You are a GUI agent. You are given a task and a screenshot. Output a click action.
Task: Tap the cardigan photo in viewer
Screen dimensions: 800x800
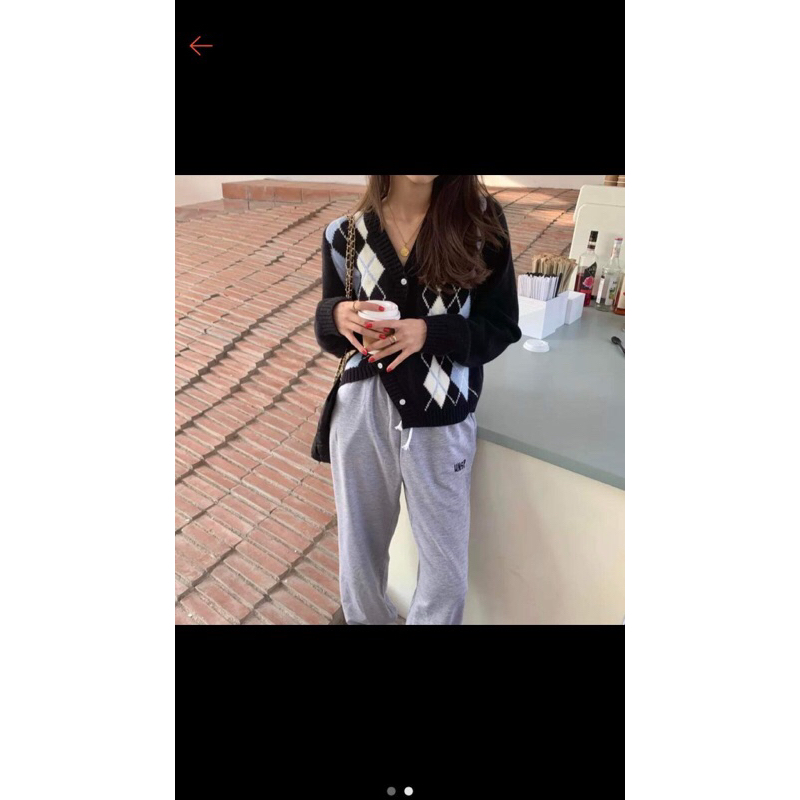click(400, 400)
